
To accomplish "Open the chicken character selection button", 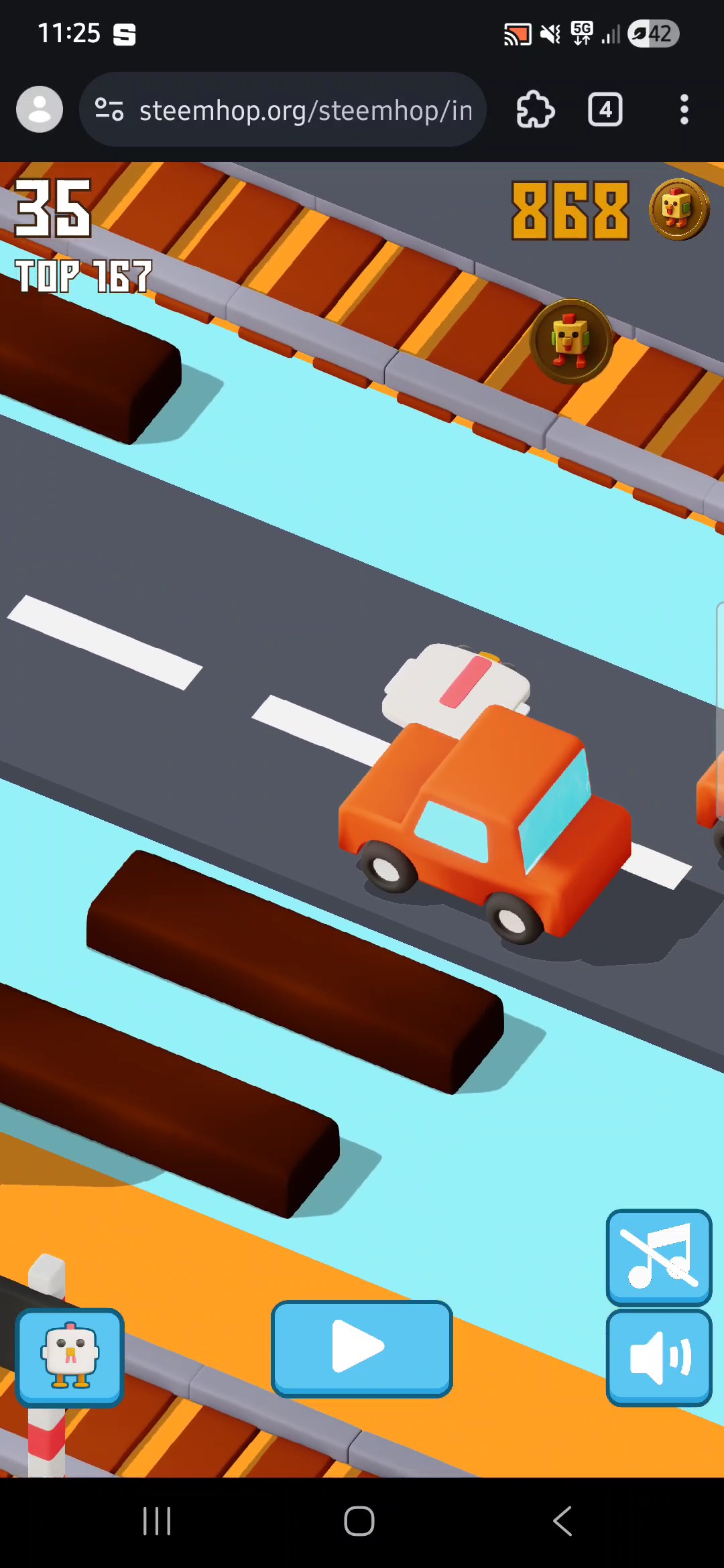I will 70,1358.
